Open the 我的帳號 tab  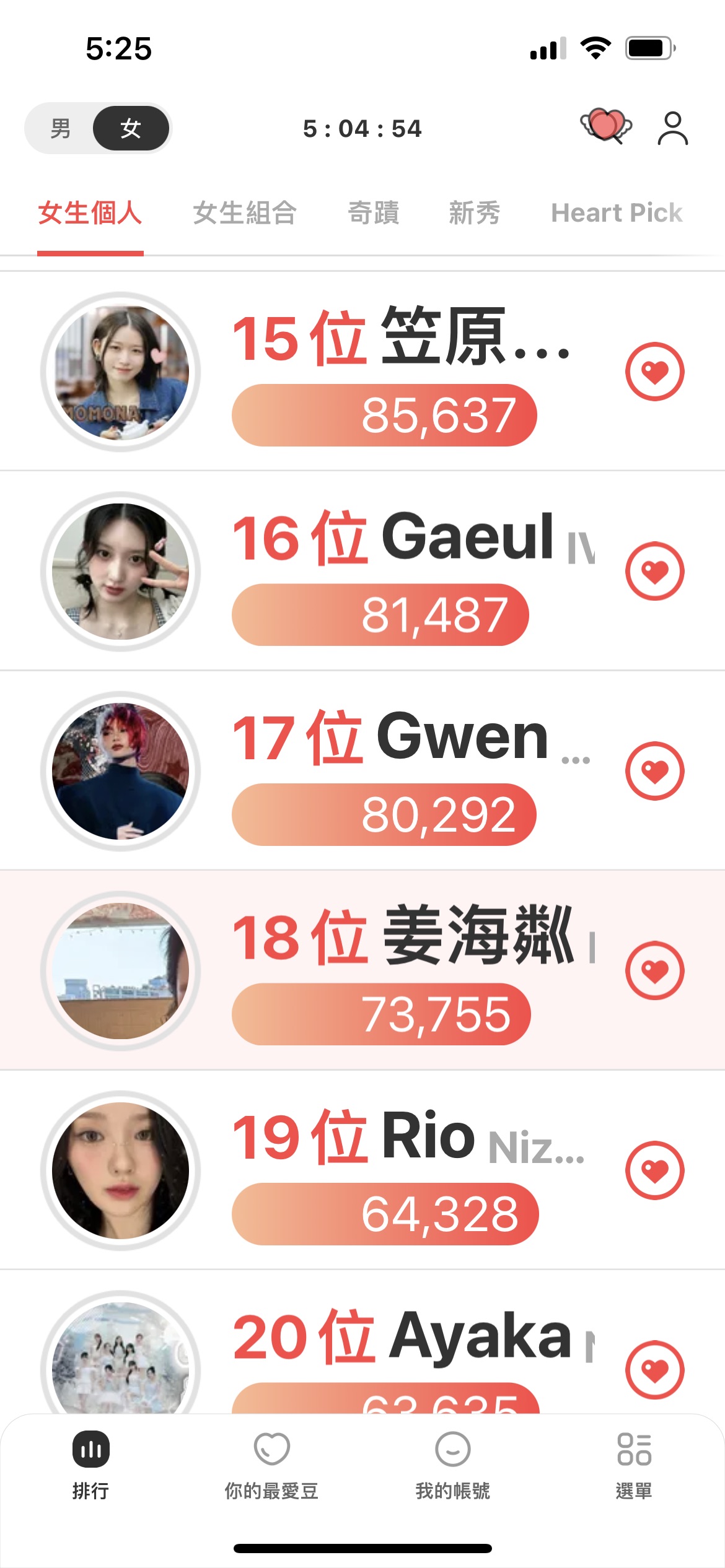pyautogui.click(x=452, y=1463)
